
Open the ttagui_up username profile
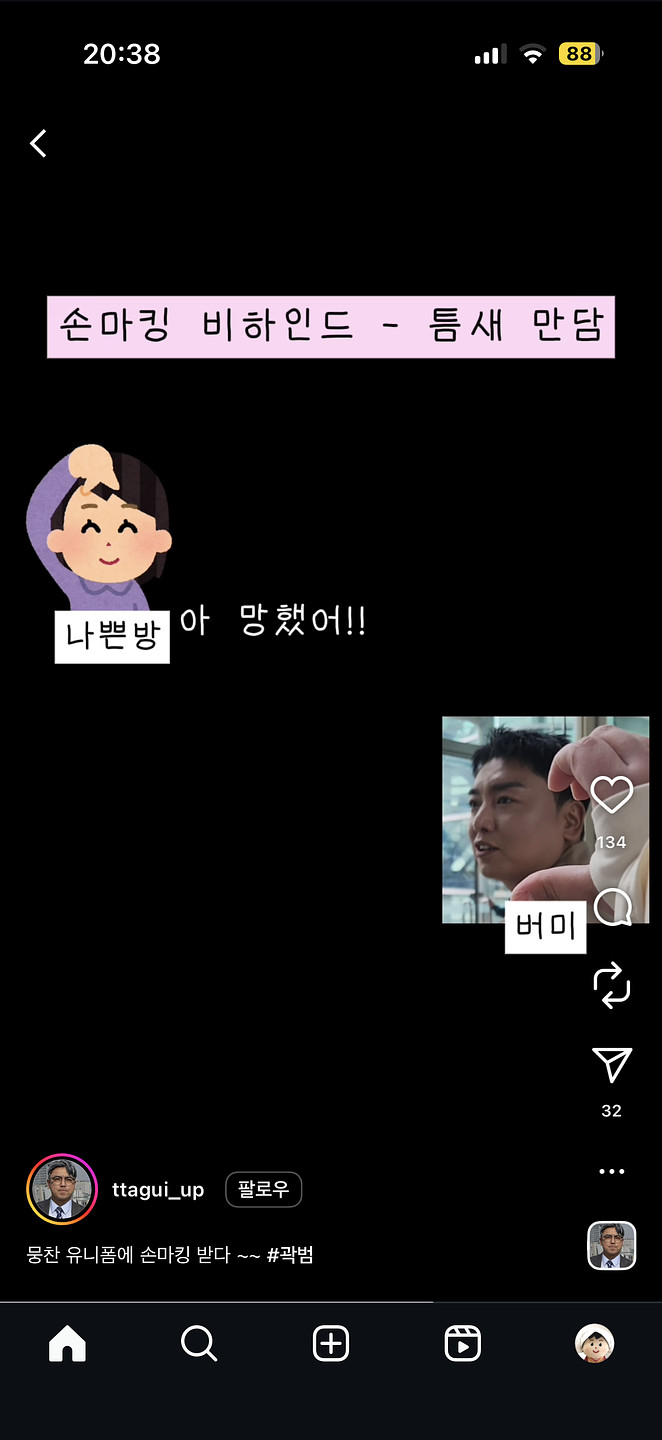(x=158, y=1190)
